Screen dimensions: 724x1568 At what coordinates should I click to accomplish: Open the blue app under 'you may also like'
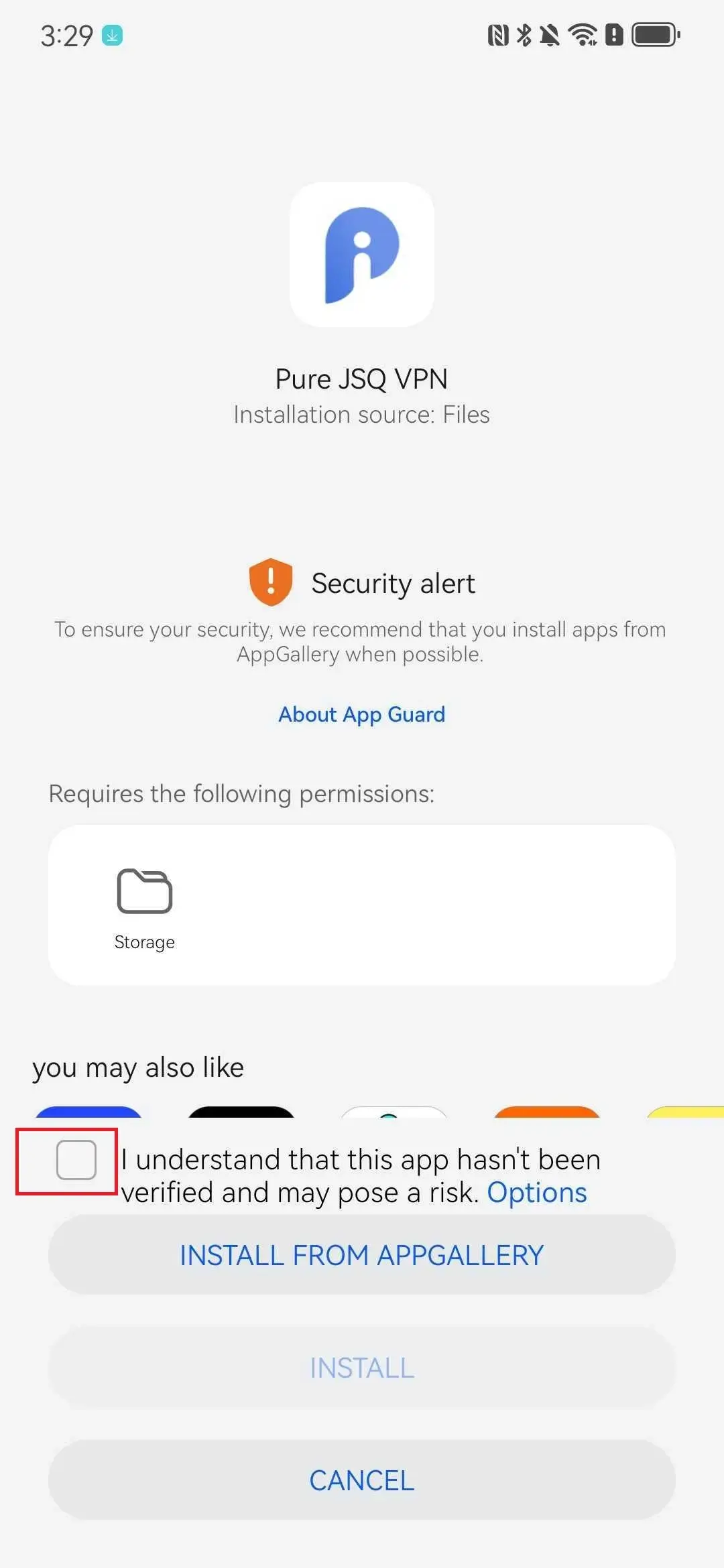point(89,1112)
